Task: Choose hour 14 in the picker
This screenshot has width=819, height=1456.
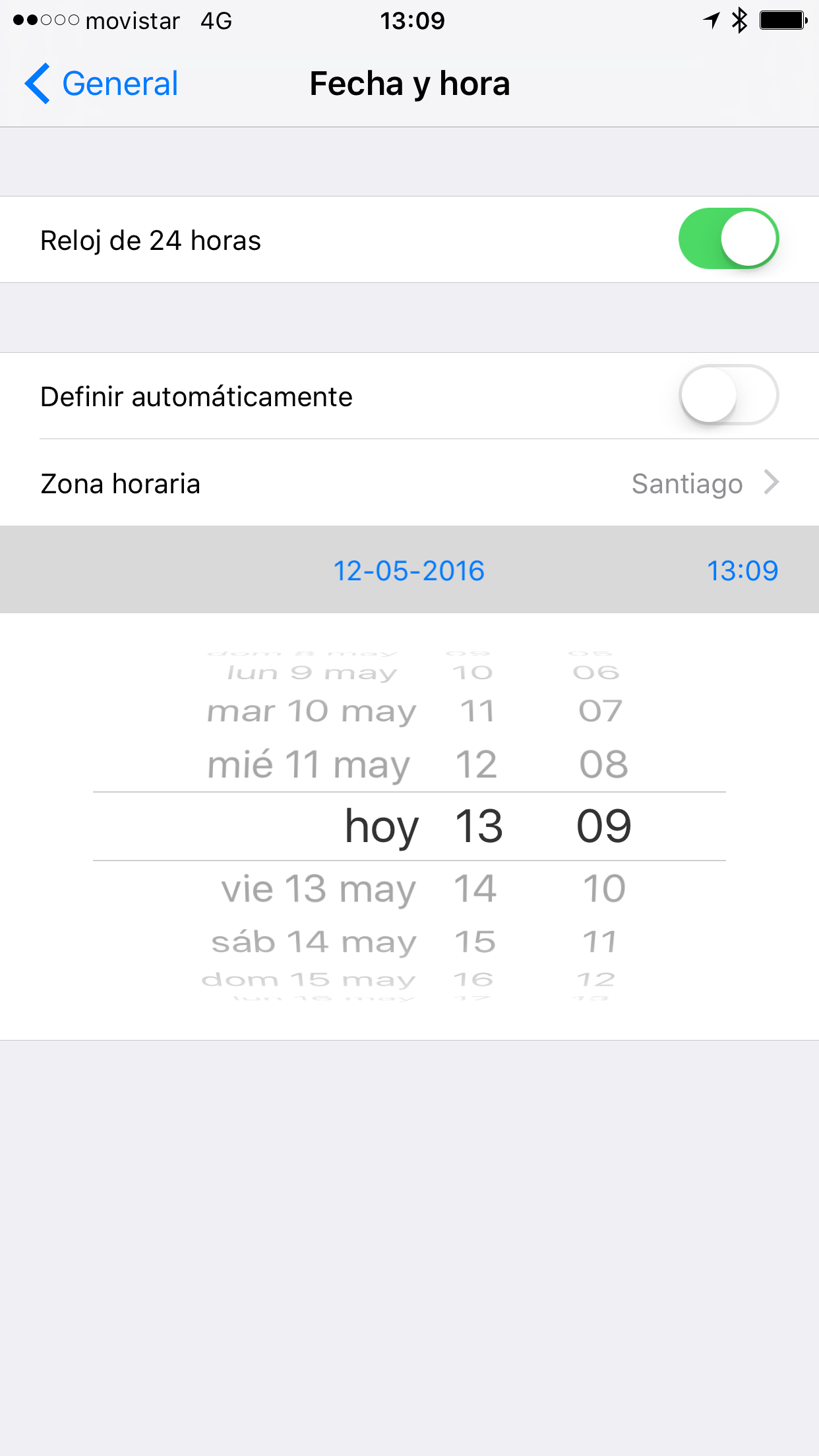Action: (x=475, y=889)
